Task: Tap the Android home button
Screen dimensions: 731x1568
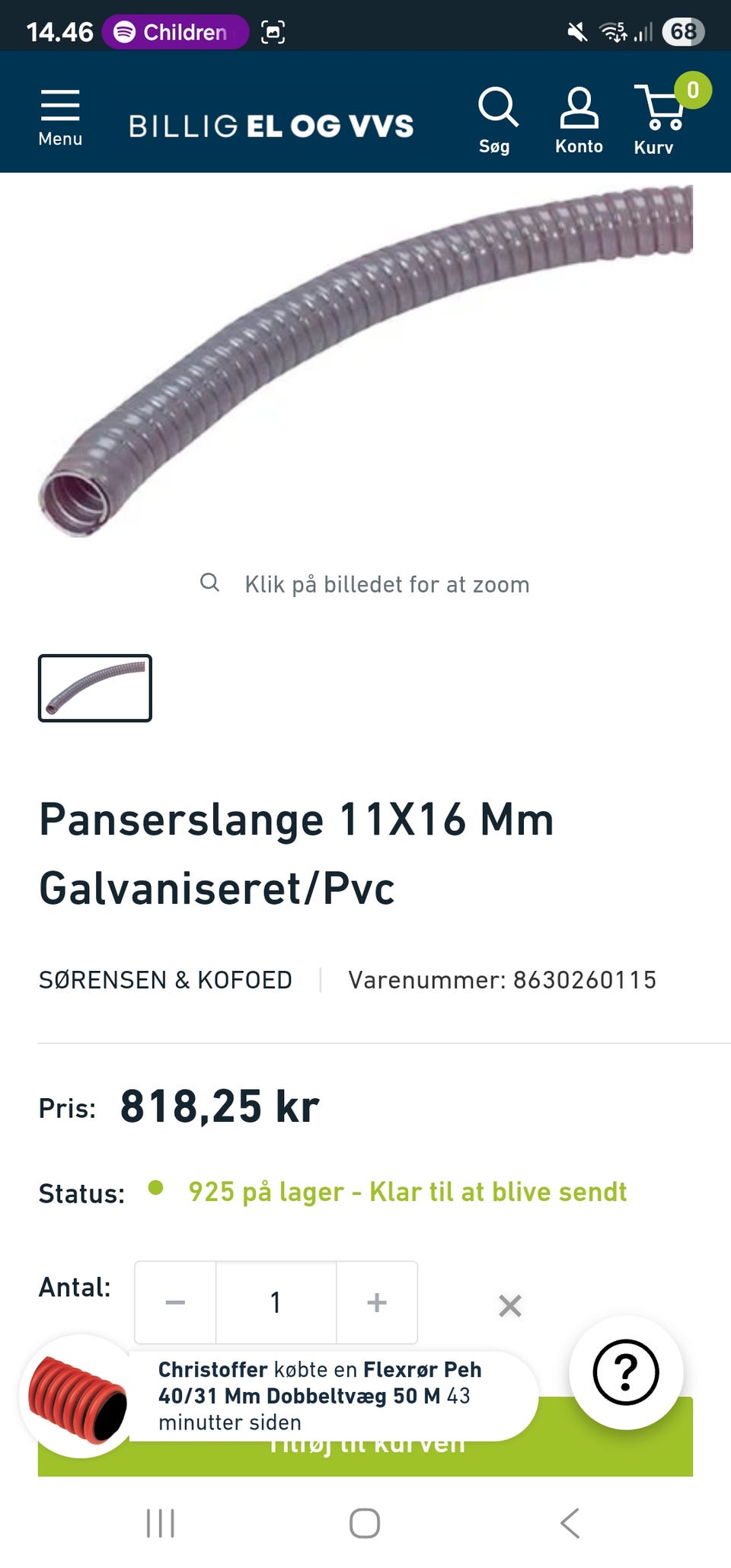Action: 365,1525
